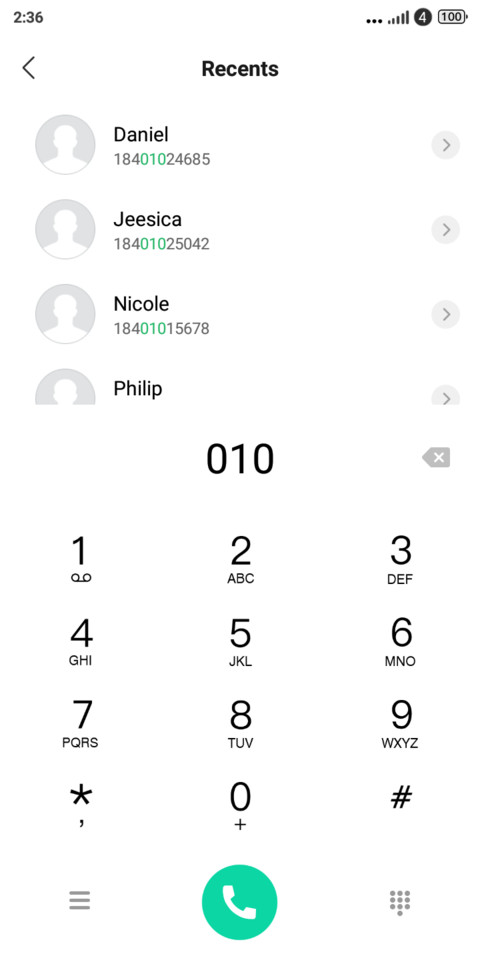Go back from the Recents screen

coord(28,68)
